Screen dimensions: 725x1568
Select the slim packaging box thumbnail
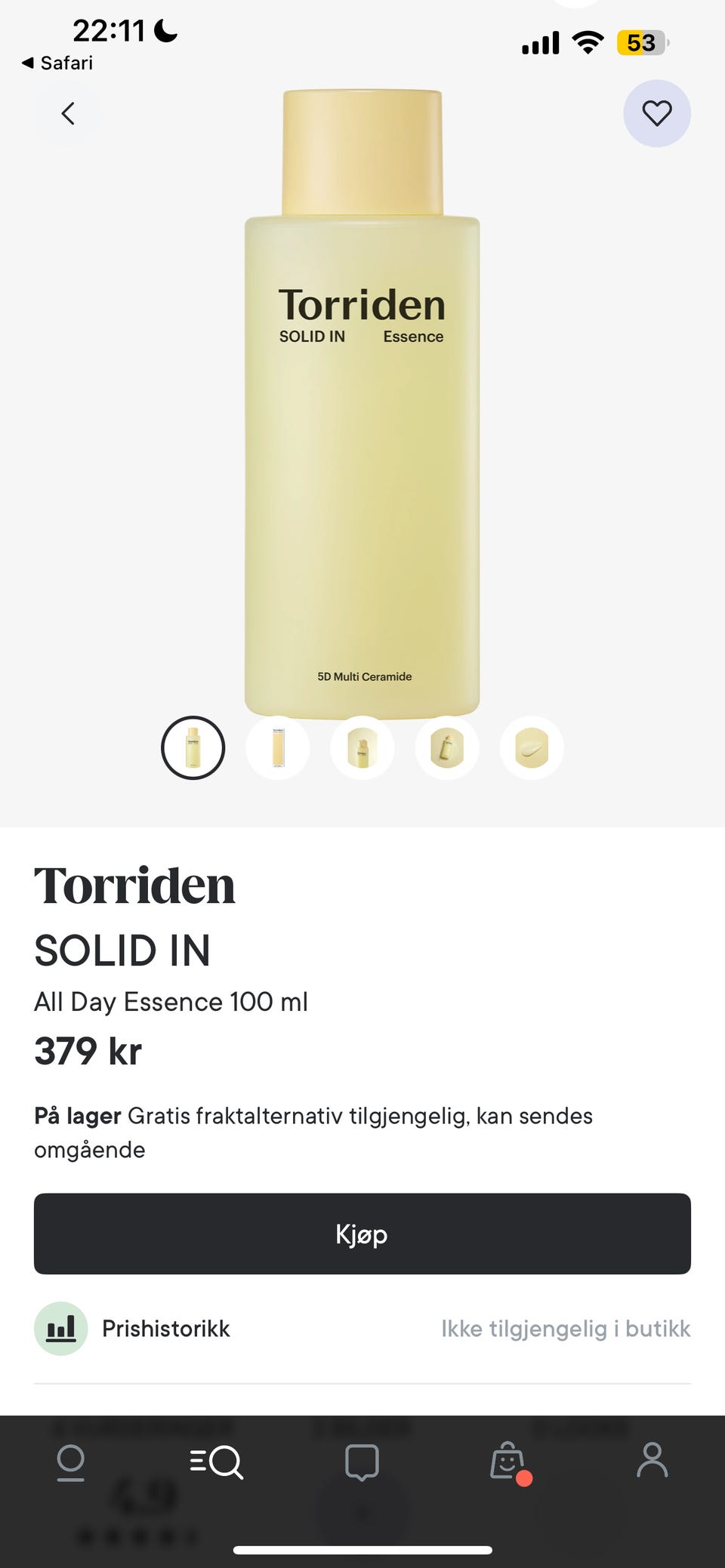277,747
